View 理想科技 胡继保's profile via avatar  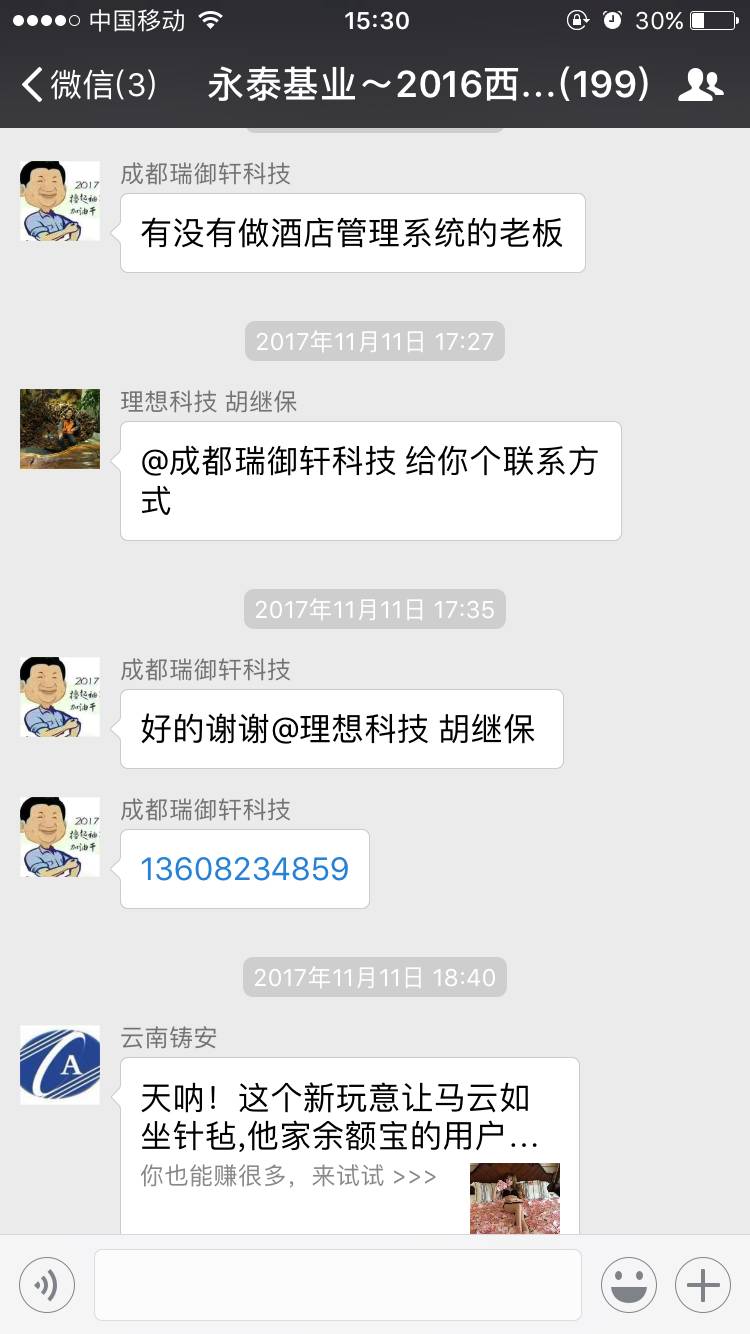[60, 429]
